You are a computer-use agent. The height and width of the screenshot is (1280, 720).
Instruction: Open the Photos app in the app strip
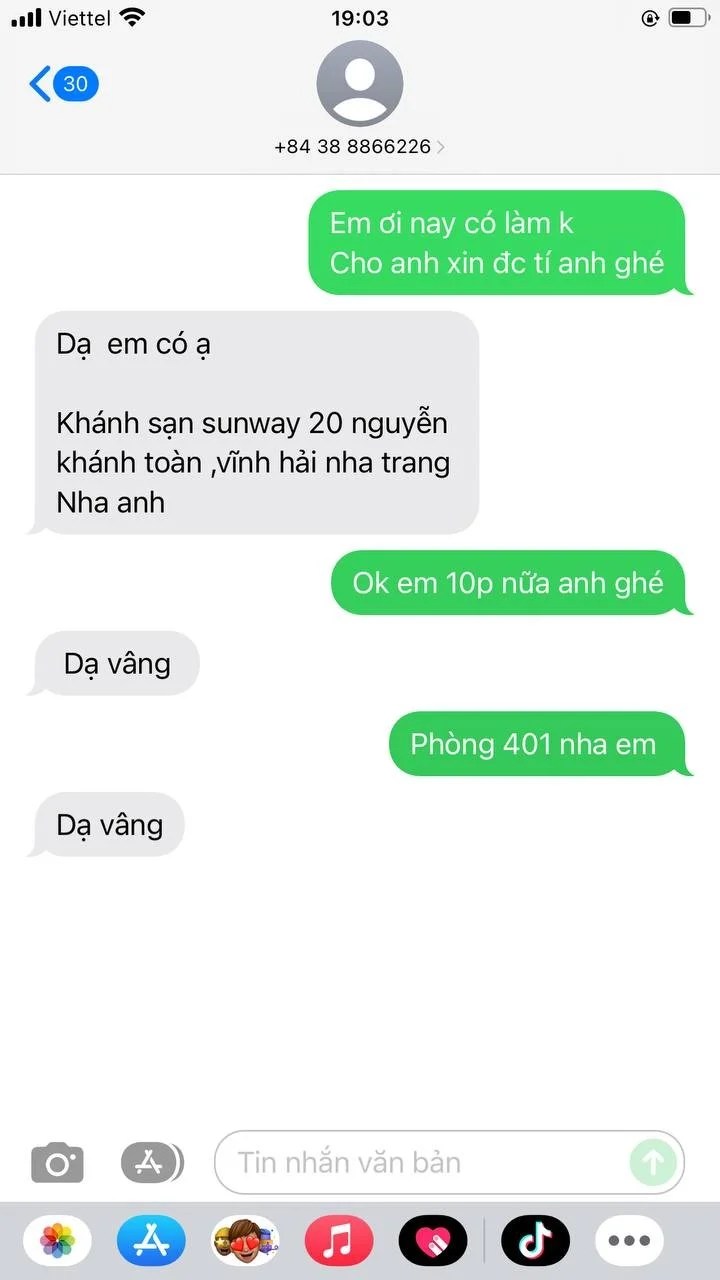click(57, 1242)
